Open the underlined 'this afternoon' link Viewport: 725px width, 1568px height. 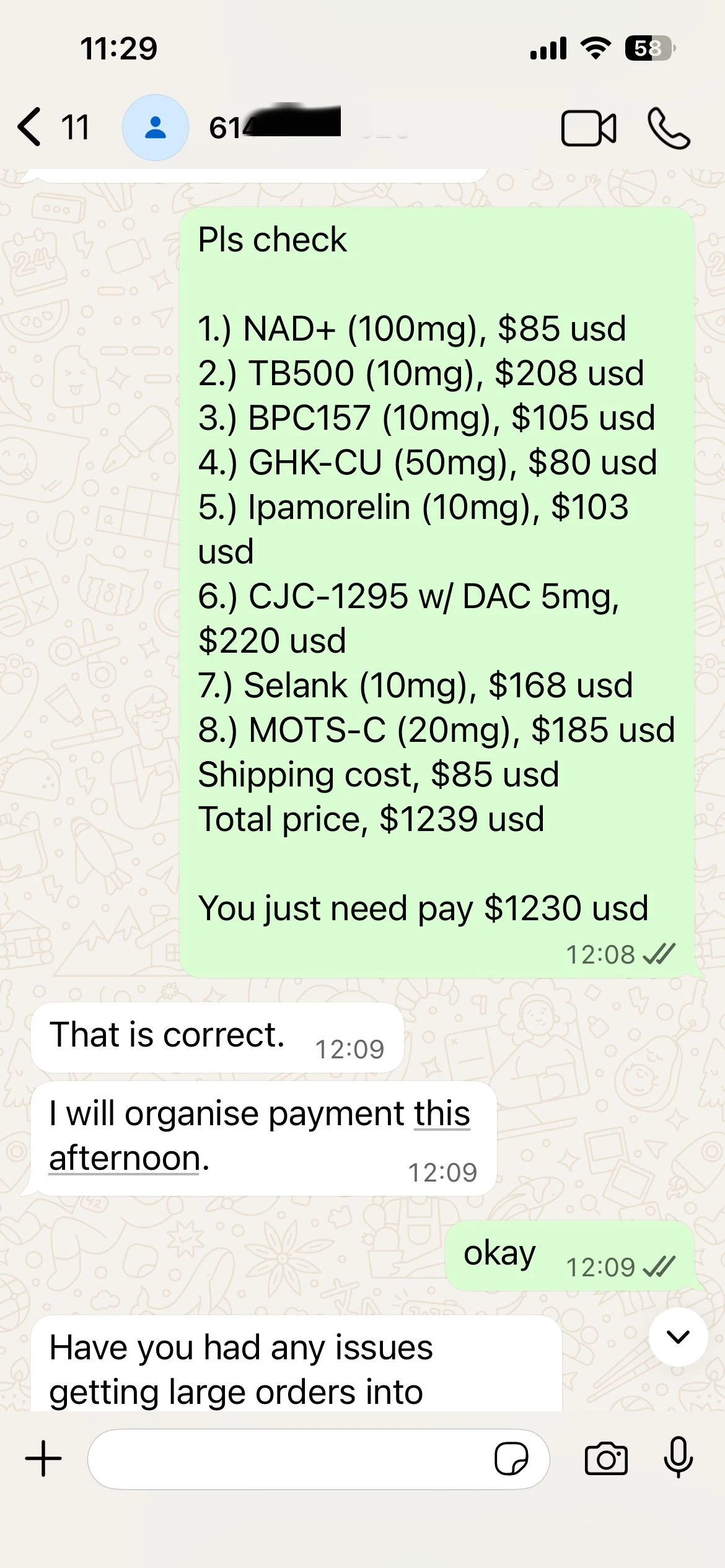coord(260,1136)
